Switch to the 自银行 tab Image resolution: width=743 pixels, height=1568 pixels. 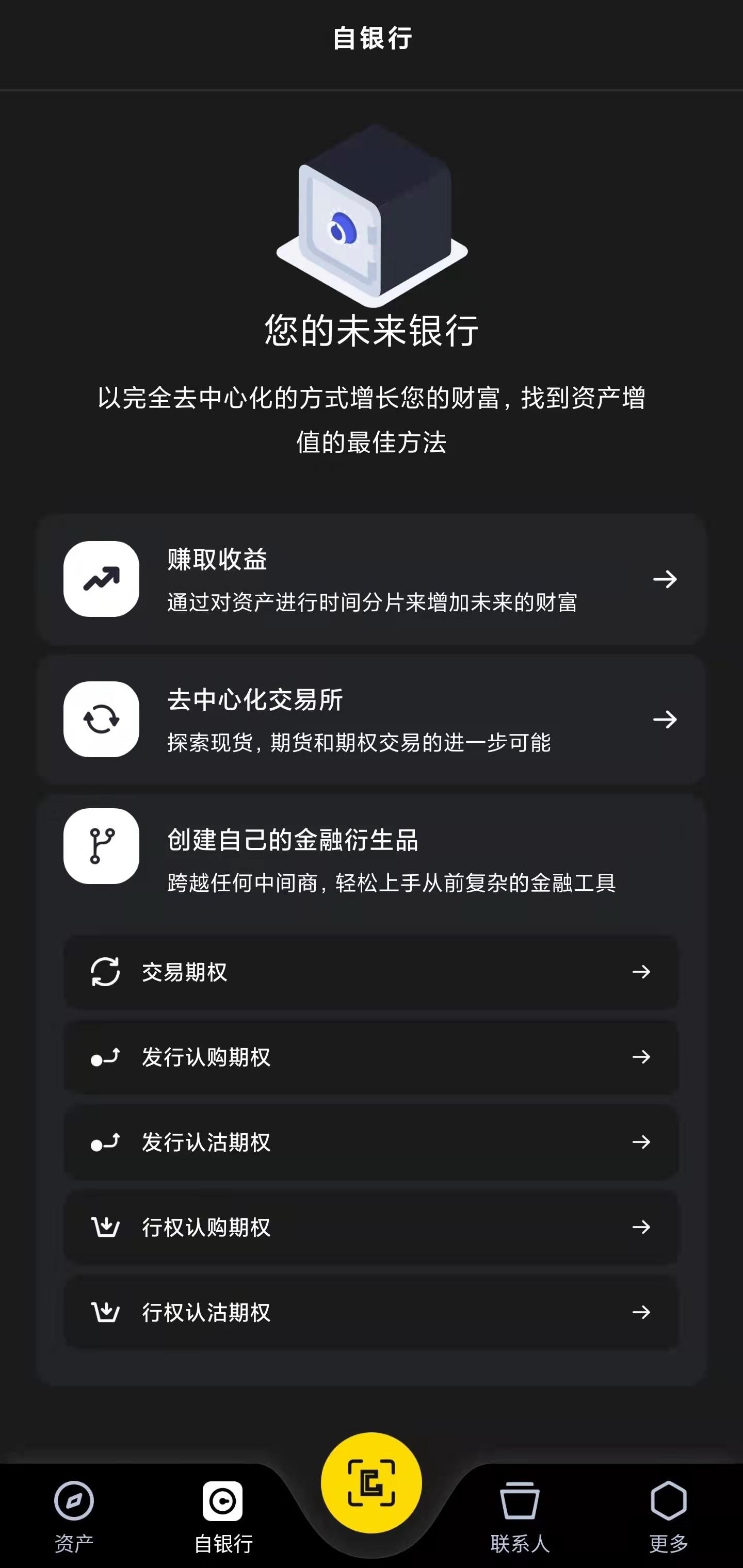pyautogui.click(x=223, y=1516)
